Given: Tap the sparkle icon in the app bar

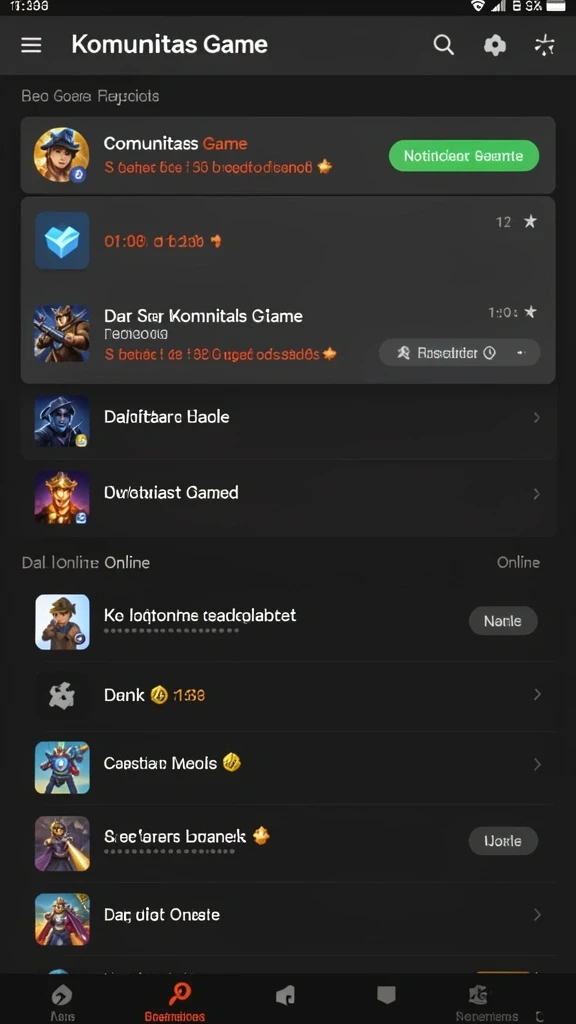Looking at the screenshot, I should tap(544, 45).
